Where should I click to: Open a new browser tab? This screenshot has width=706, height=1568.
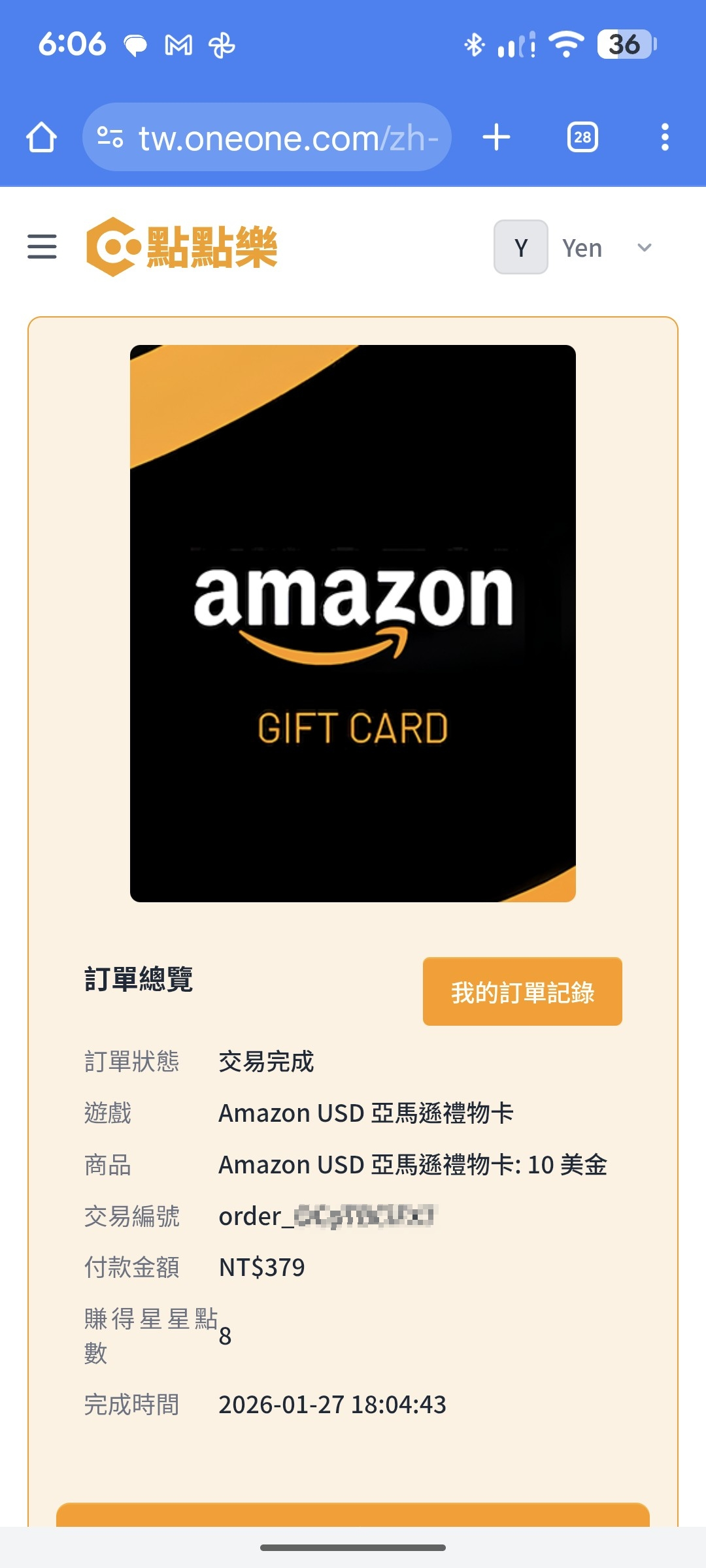tap(496, 137)
